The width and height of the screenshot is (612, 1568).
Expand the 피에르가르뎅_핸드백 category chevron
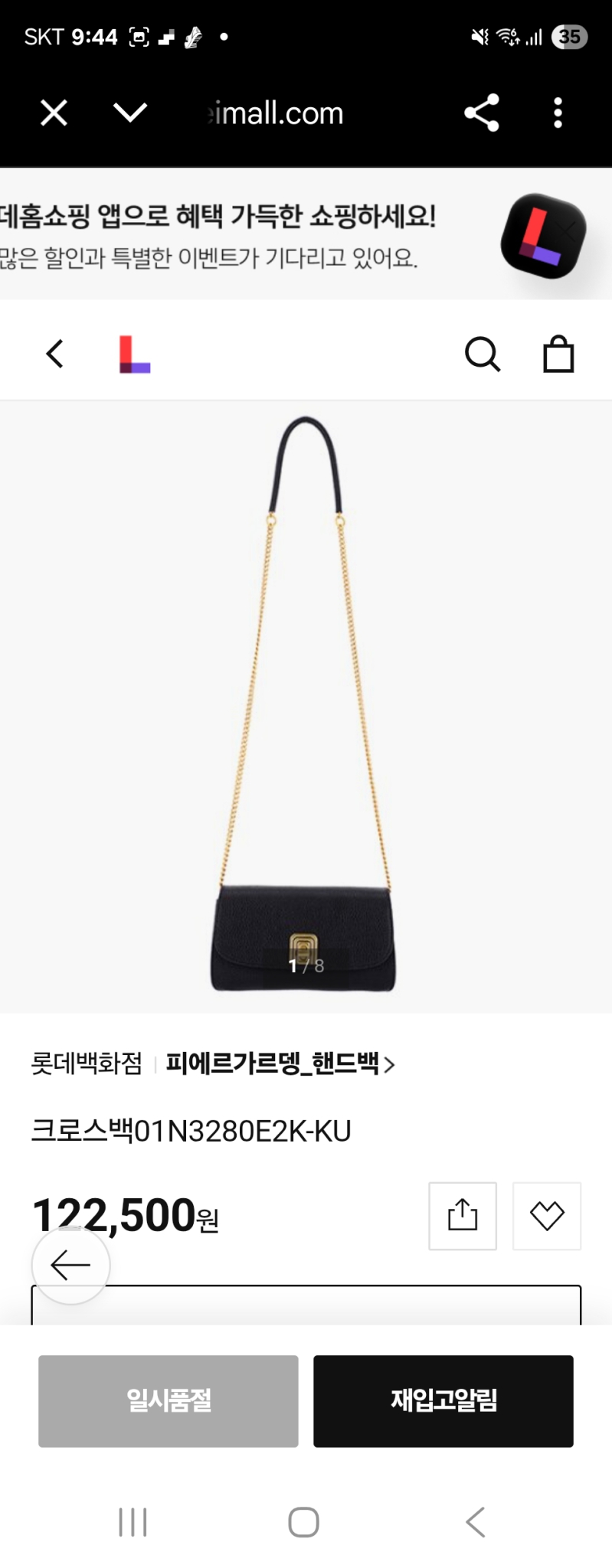click(x=391, y=1065)
